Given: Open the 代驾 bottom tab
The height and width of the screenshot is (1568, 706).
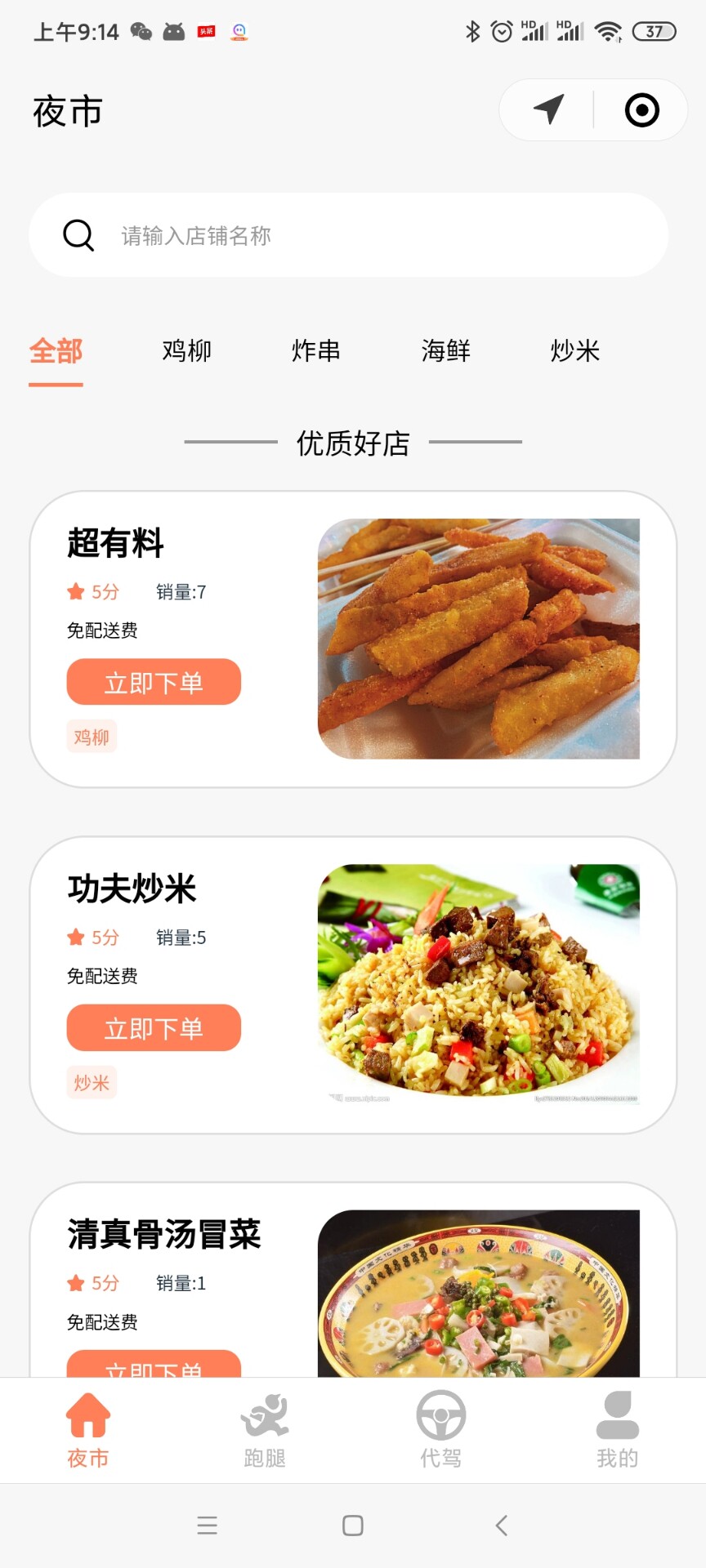Looking at the screenshot, I should click(441, 1431).
